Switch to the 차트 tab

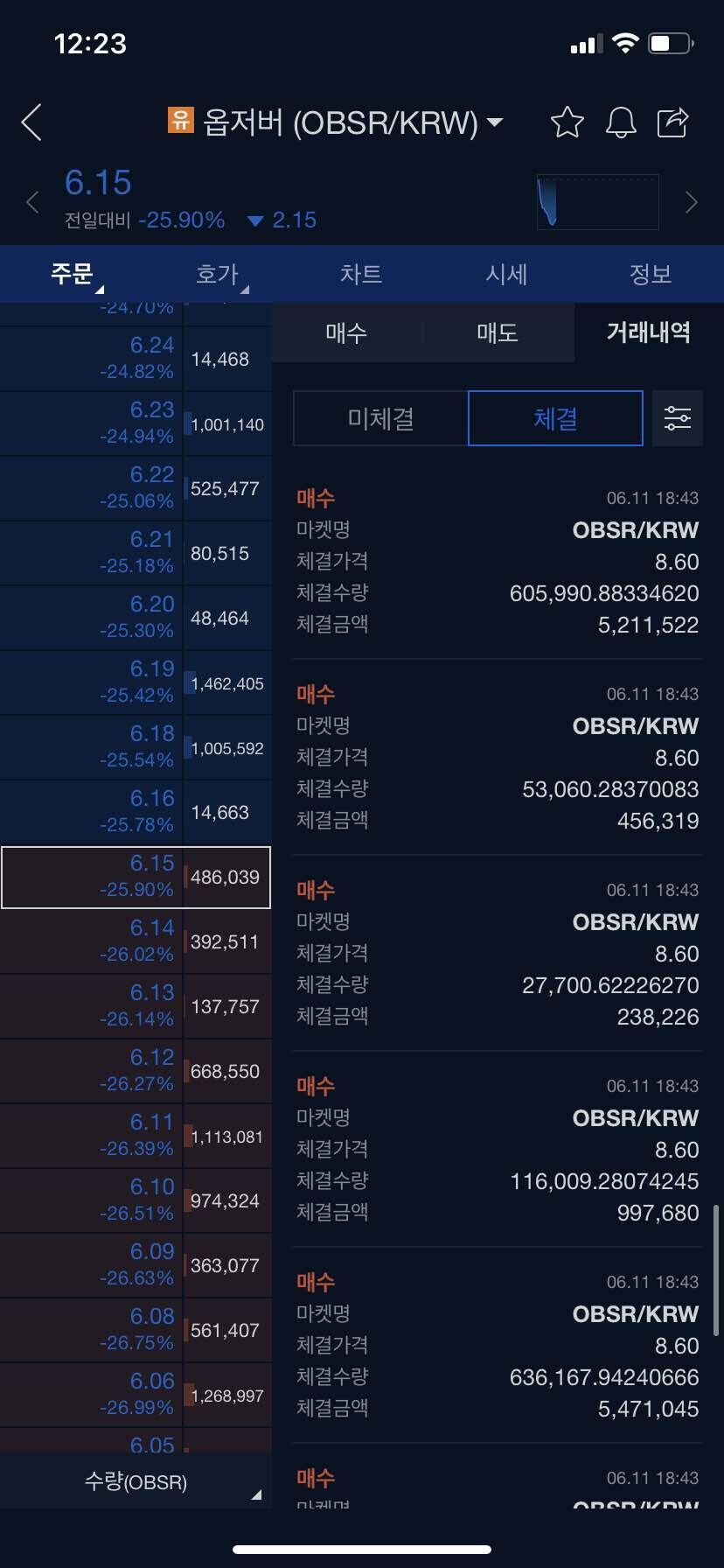pos(361,274)
